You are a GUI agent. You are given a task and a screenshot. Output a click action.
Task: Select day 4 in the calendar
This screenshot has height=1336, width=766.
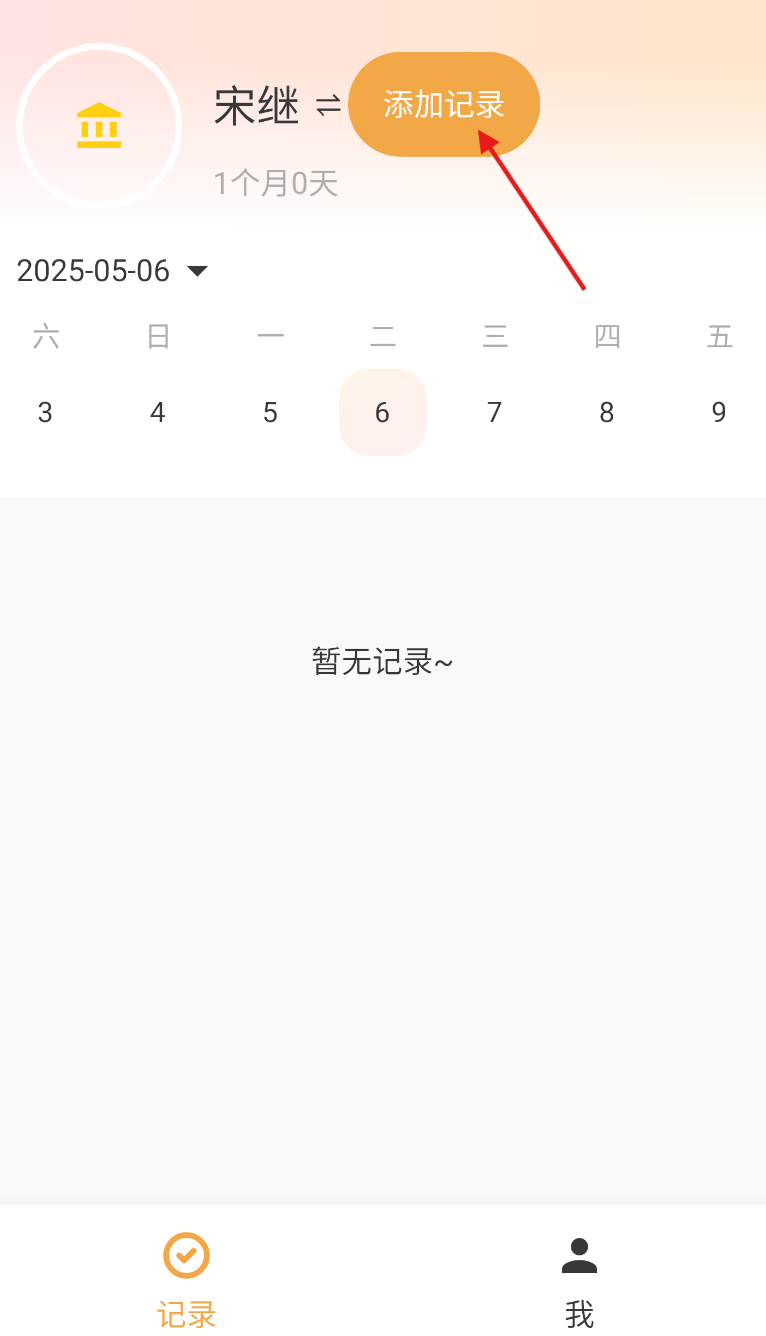pyautogui.click(x=157, y=412)
